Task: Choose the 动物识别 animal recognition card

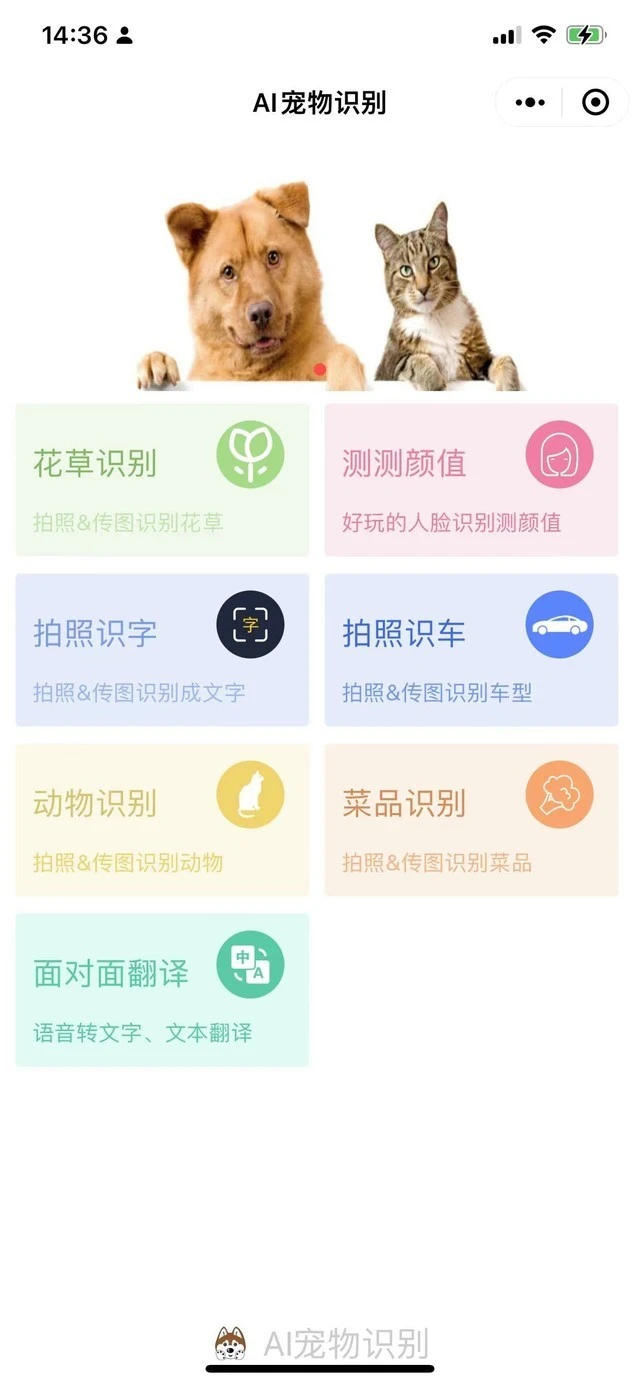Action: pyautogui.click(x=162, y=819)
